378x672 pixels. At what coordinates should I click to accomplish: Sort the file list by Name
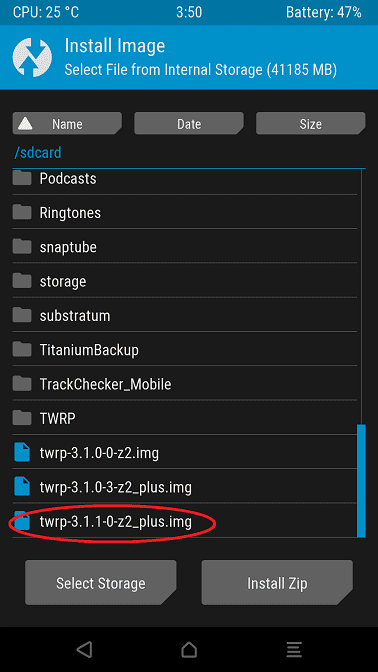coord(67,123)
